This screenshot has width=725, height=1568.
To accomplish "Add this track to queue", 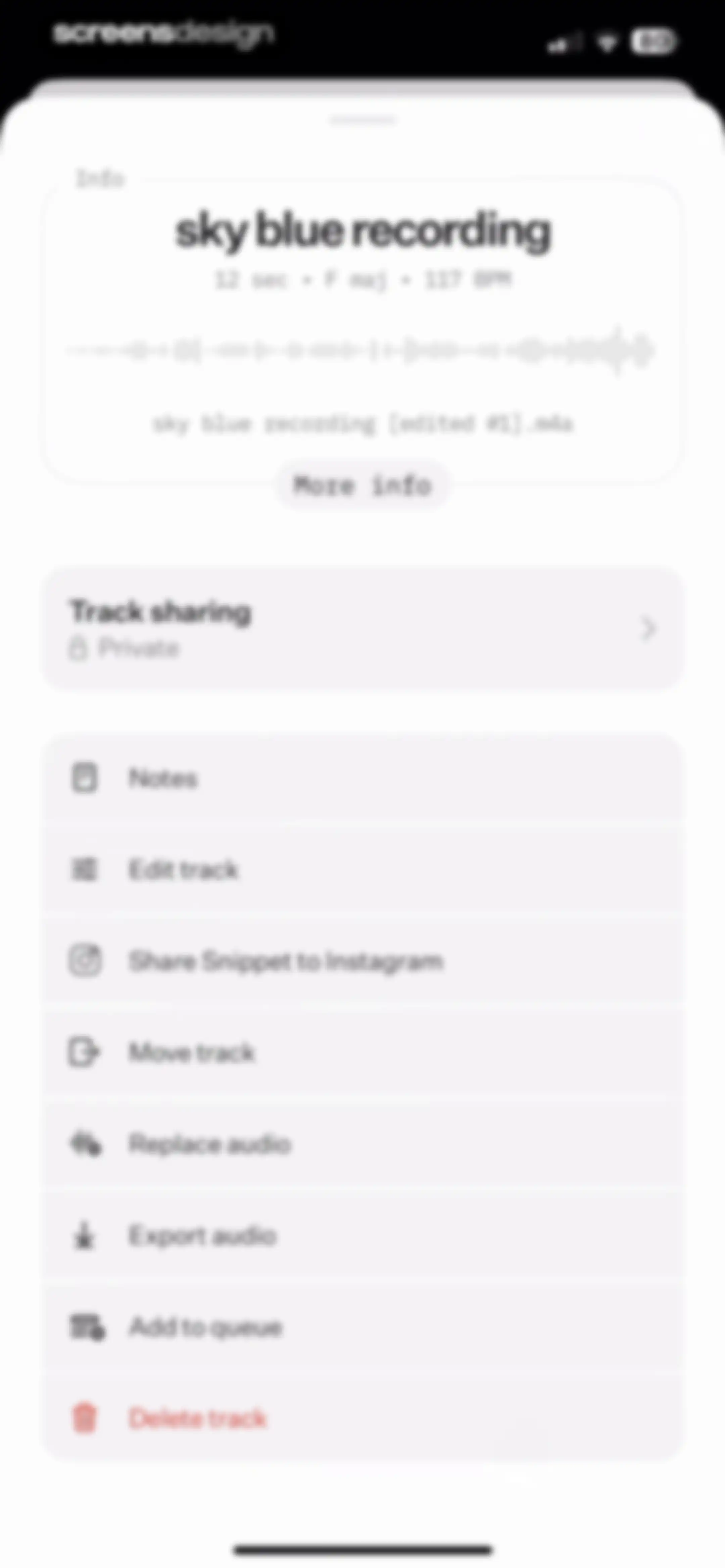I will click(363, 1327).
